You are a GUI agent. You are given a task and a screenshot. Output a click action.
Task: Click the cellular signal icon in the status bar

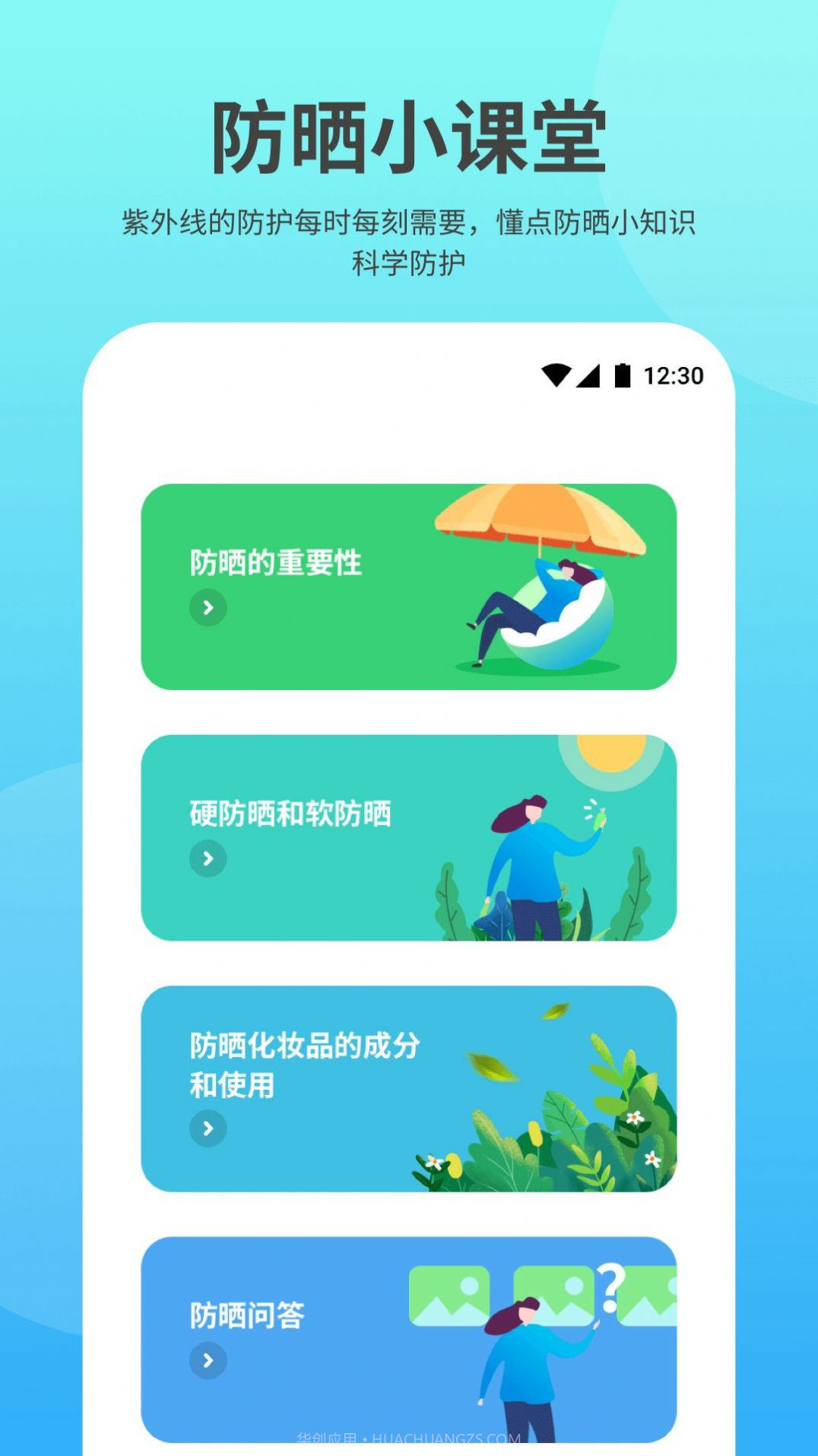[590, 374]
